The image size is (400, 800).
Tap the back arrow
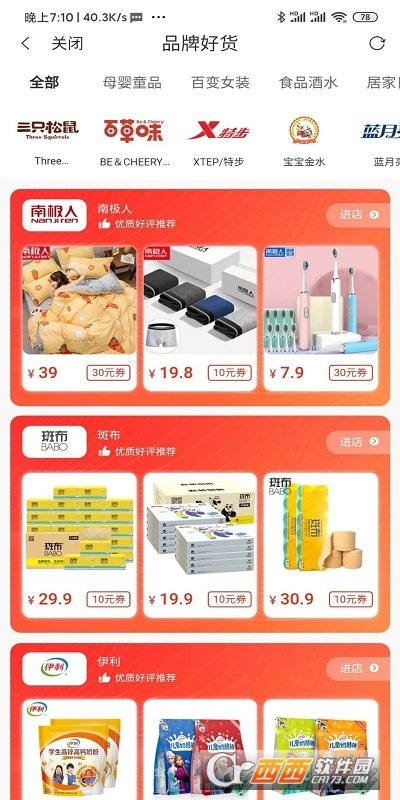26,43
